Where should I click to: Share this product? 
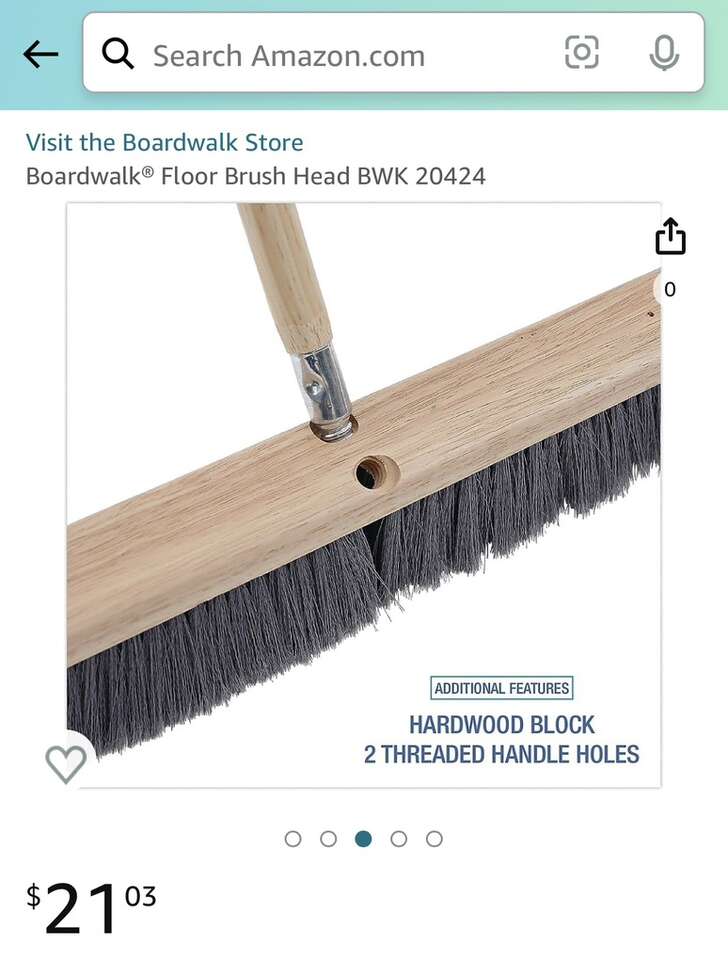670,237
